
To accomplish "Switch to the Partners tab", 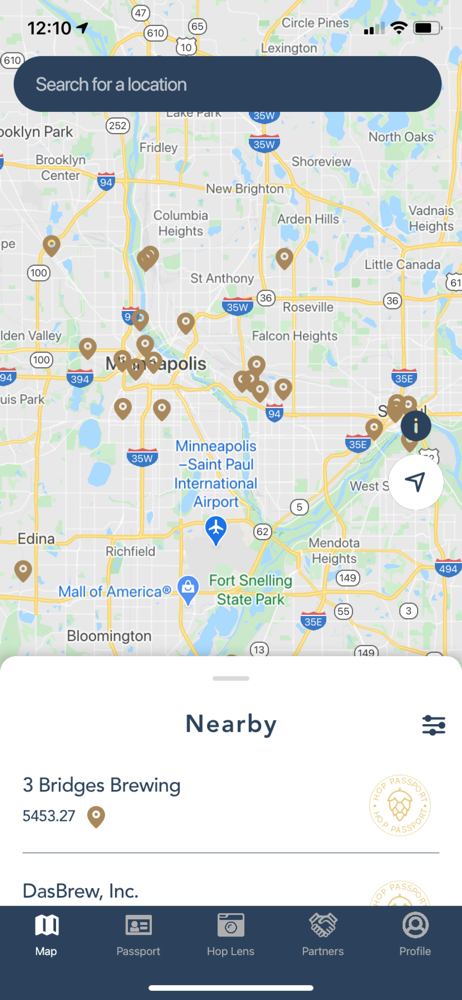I will click(x=323, y=934).
